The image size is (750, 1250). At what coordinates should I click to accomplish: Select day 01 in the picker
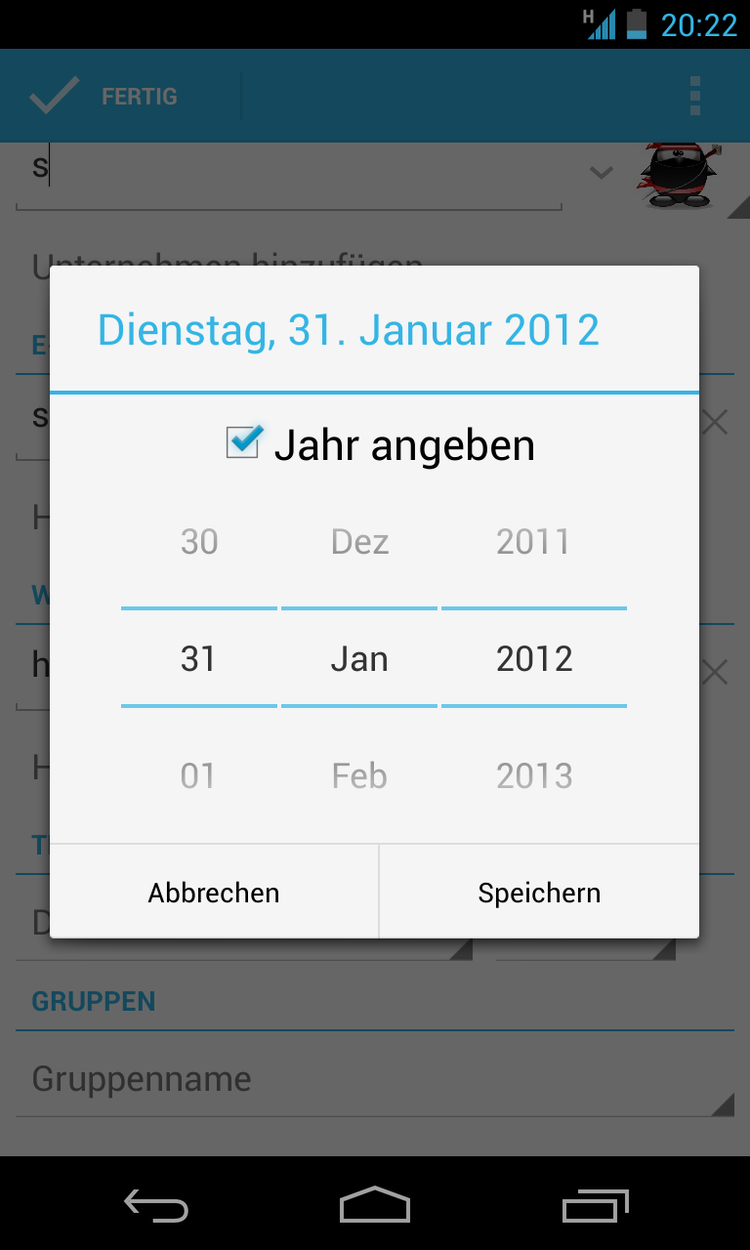[x=198, y=776]
